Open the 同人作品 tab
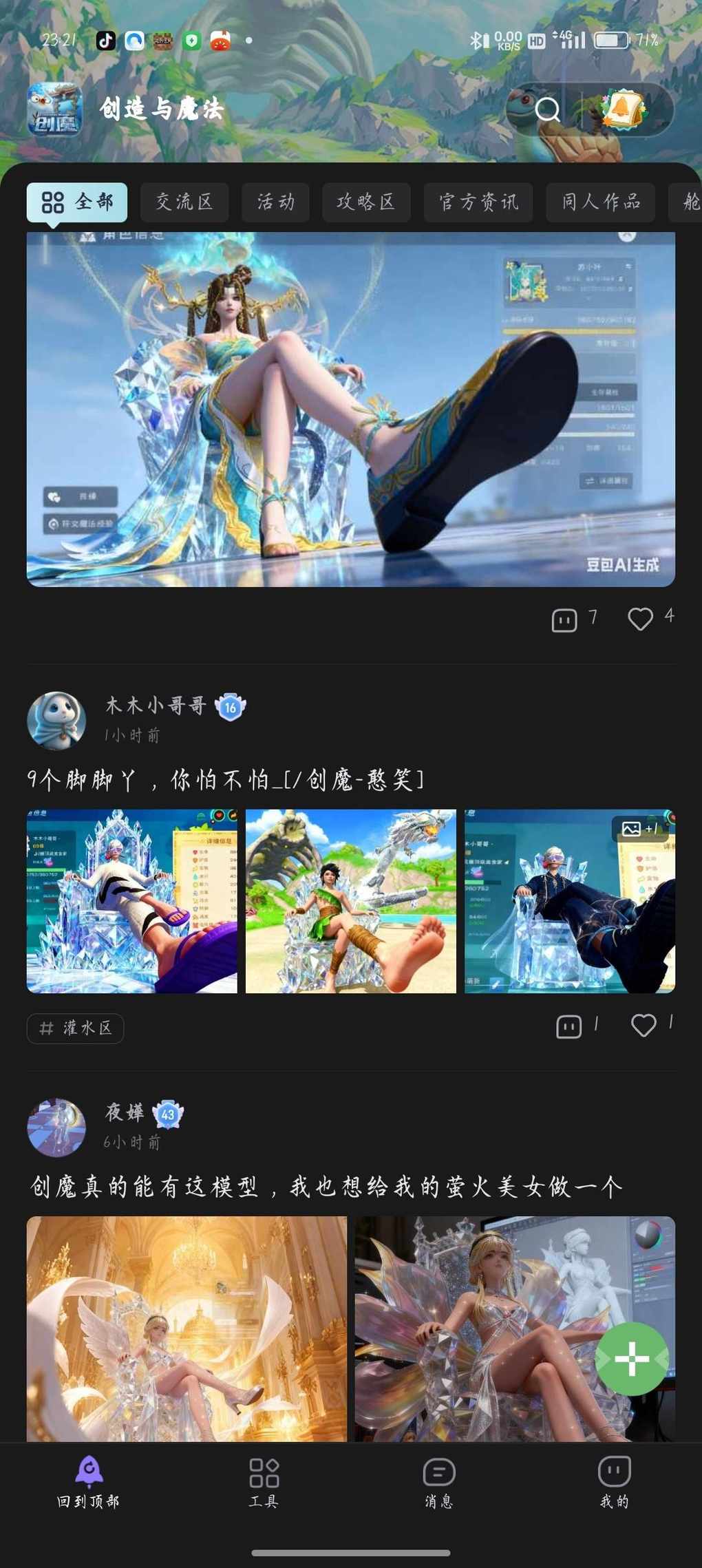The image size is (702, 1568). (600, 202)
